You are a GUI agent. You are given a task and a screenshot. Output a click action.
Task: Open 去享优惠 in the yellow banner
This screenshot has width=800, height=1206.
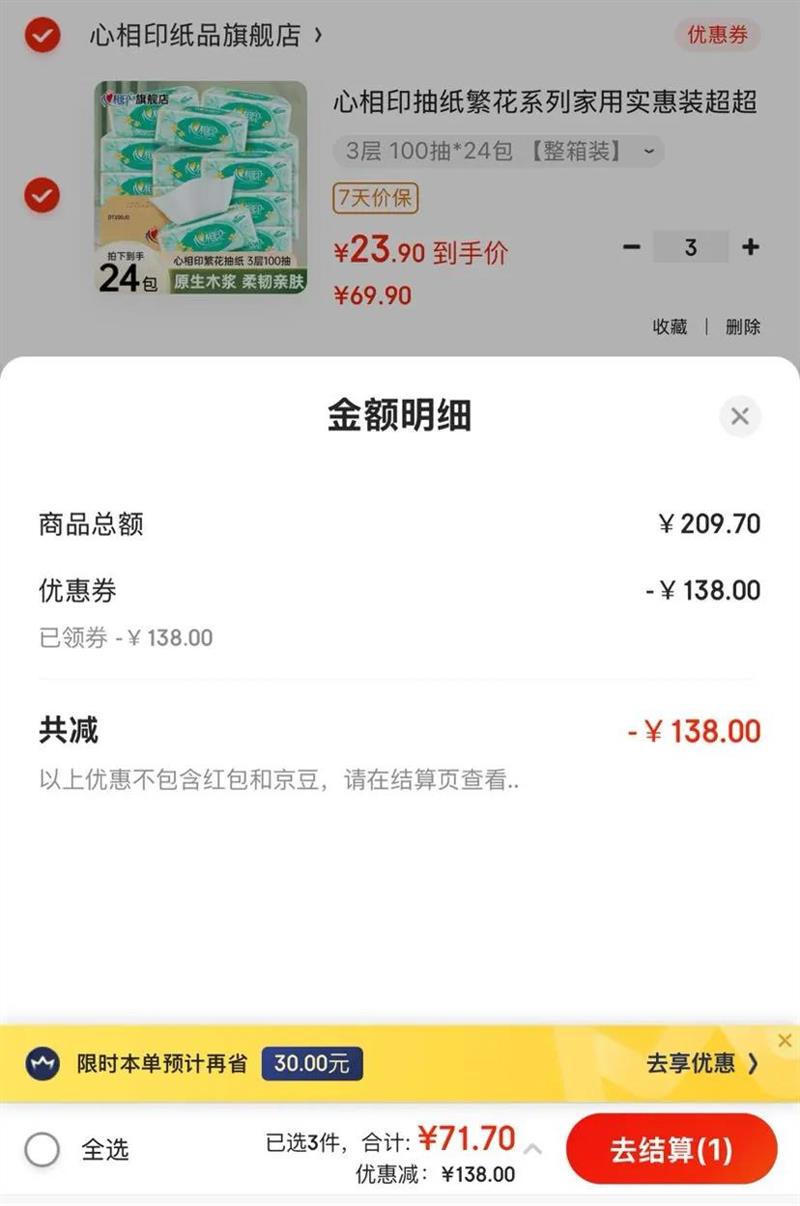point(702,1063)
